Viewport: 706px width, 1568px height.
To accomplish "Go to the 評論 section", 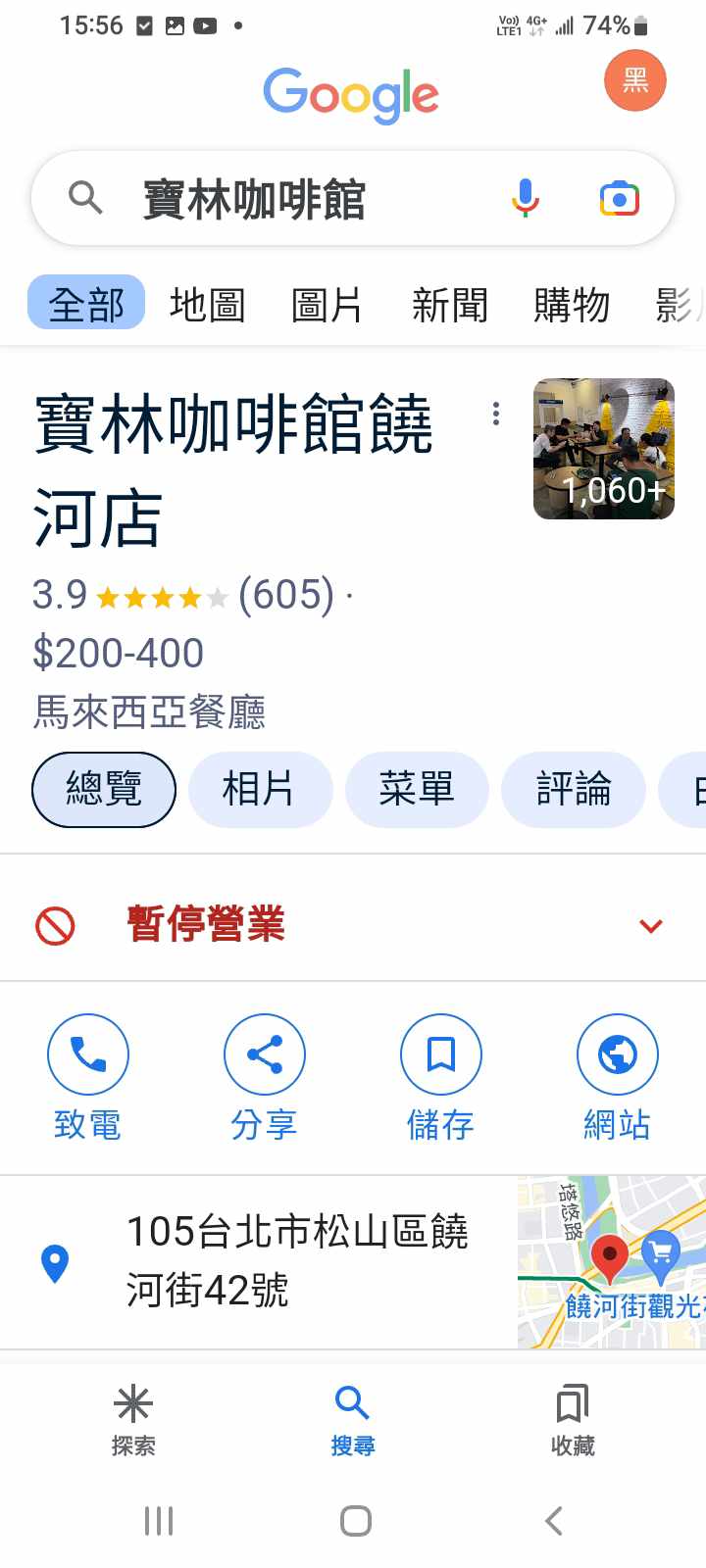I will pos(574,789).
